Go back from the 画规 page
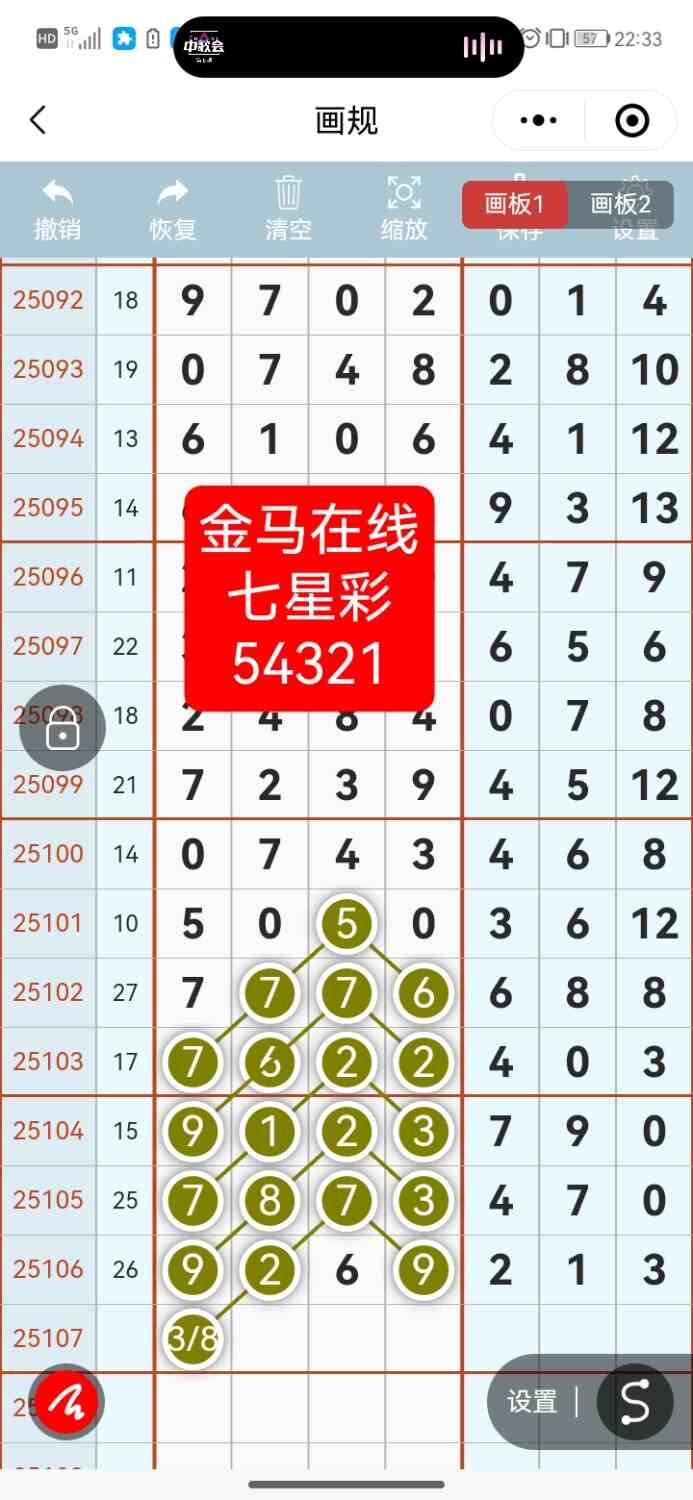 pos(38,121)
